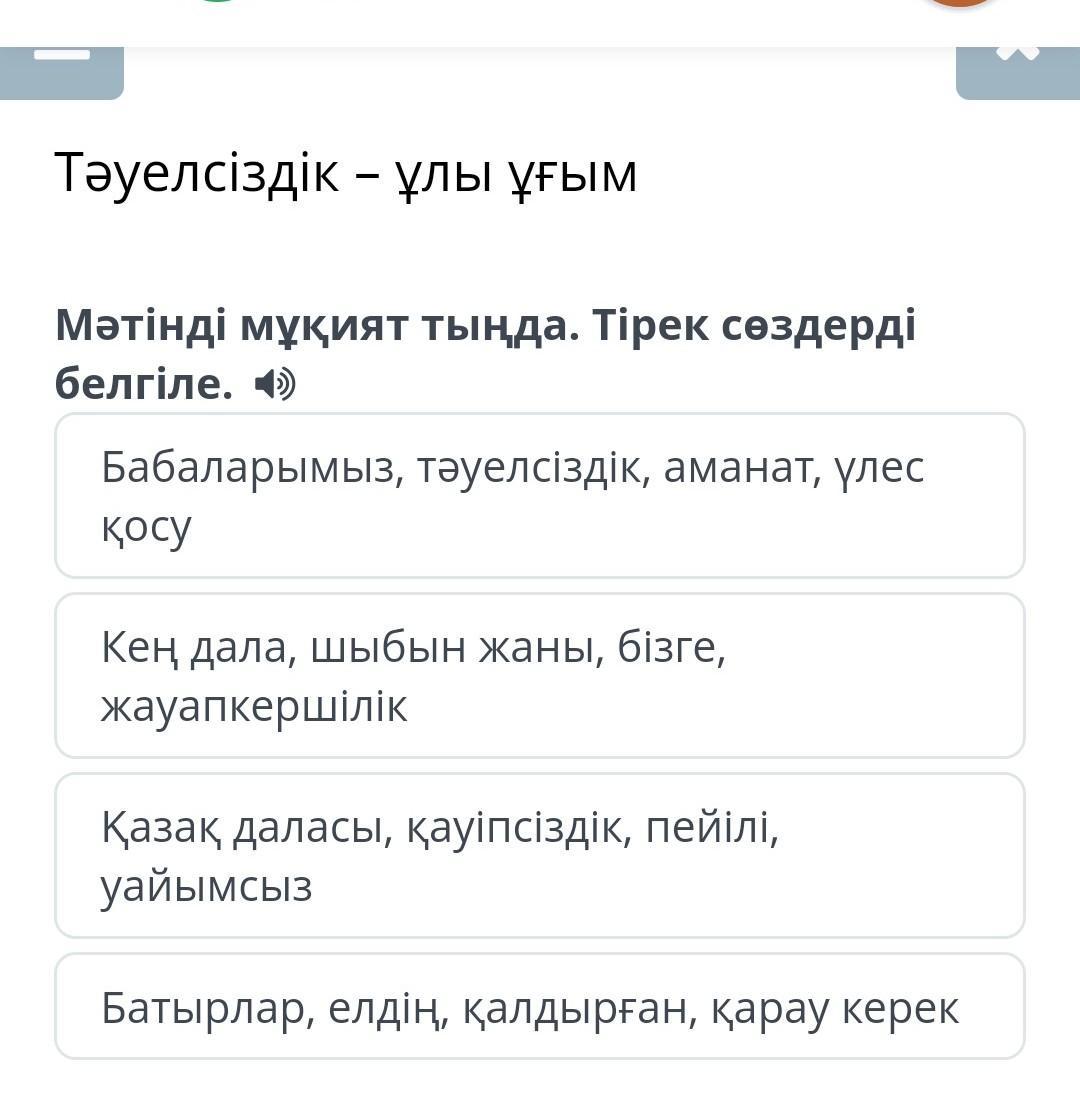Mark option Батырлар, елдің, қалдырған
The image size is (1080, 1115).
540,1007
